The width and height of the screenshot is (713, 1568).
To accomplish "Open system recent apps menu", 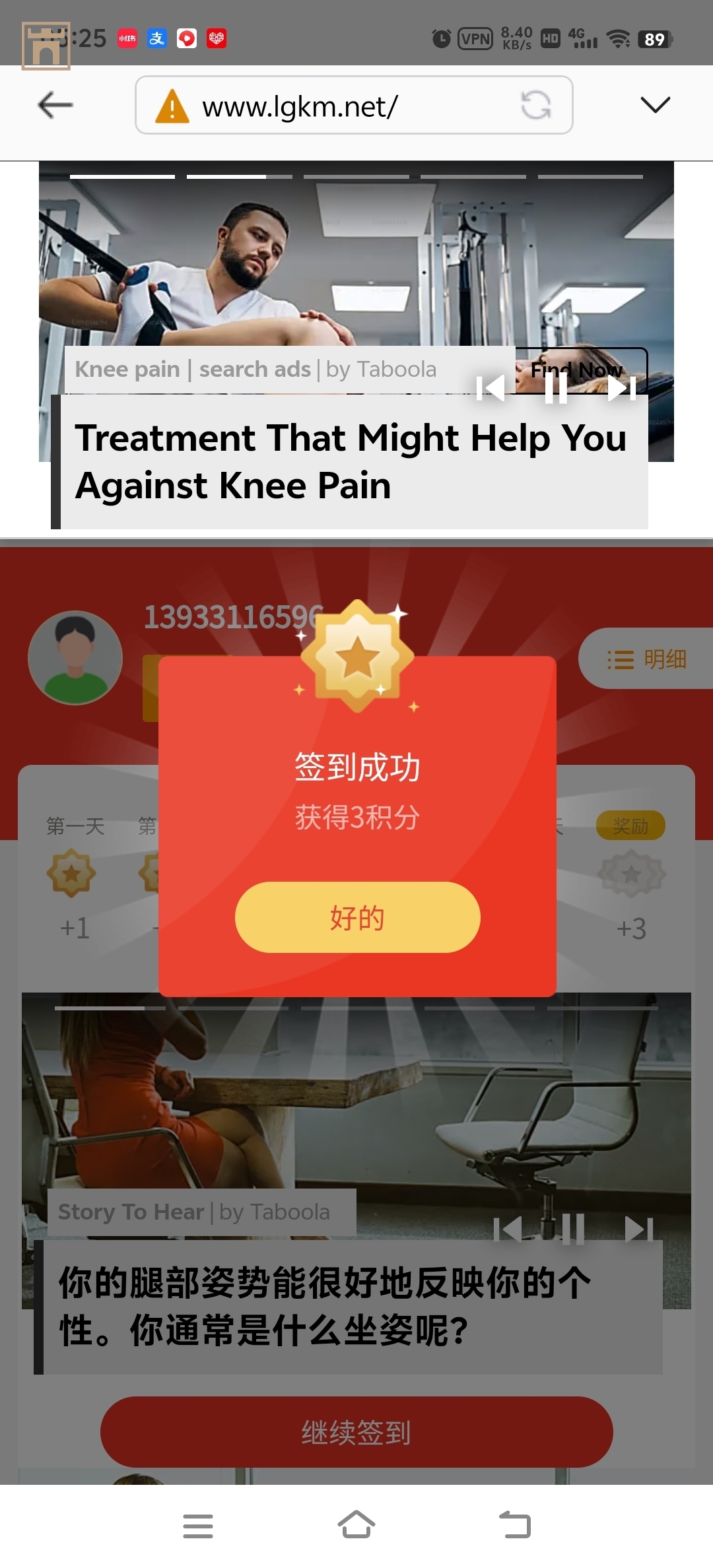I will click(x=198, y=1526).
